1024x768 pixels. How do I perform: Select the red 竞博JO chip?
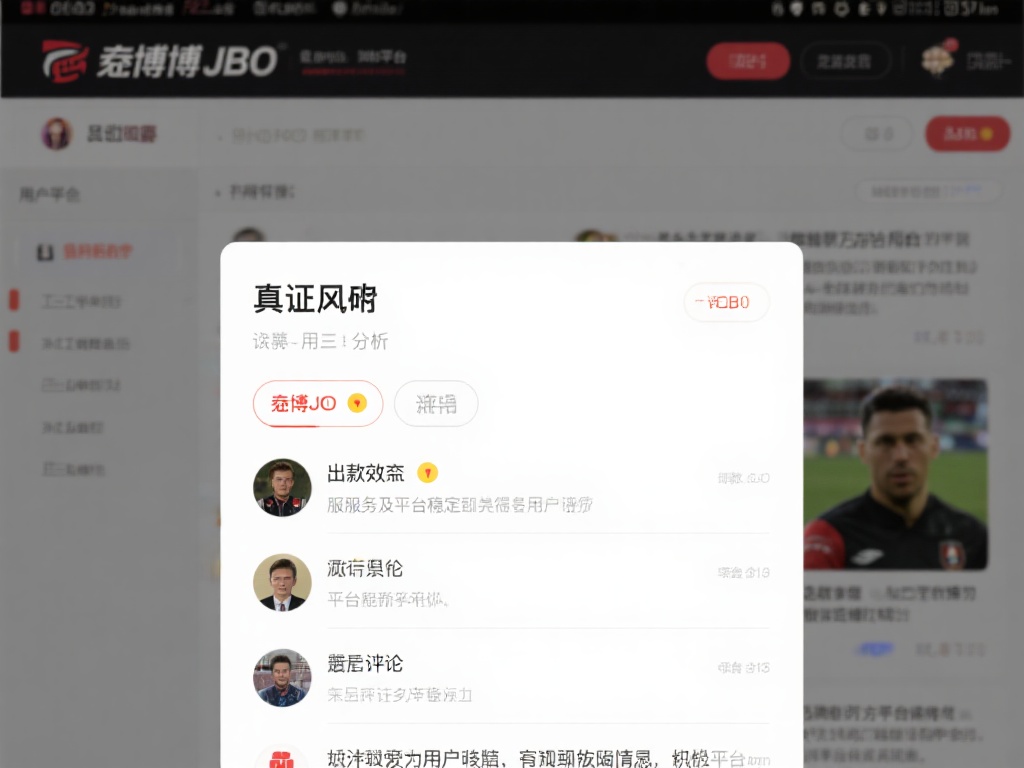[317, 404]
